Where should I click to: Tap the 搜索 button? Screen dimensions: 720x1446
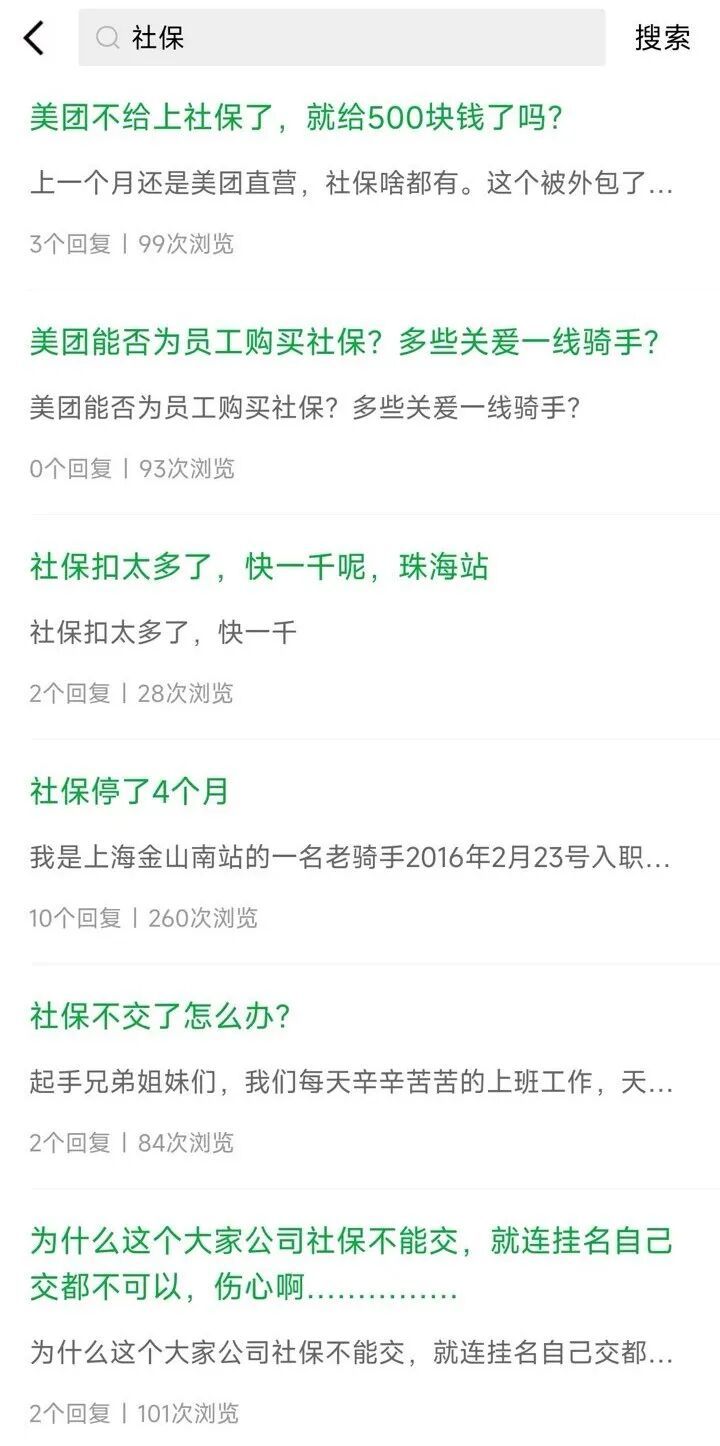point(662,38)
